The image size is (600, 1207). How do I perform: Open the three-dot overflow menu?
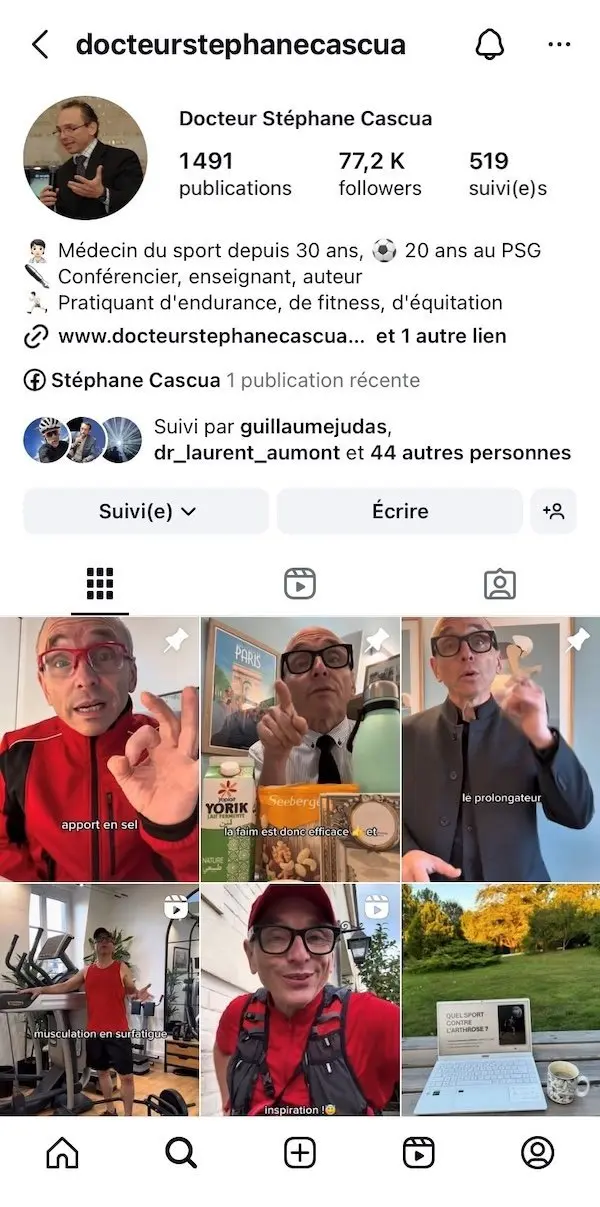click(560, 45)
